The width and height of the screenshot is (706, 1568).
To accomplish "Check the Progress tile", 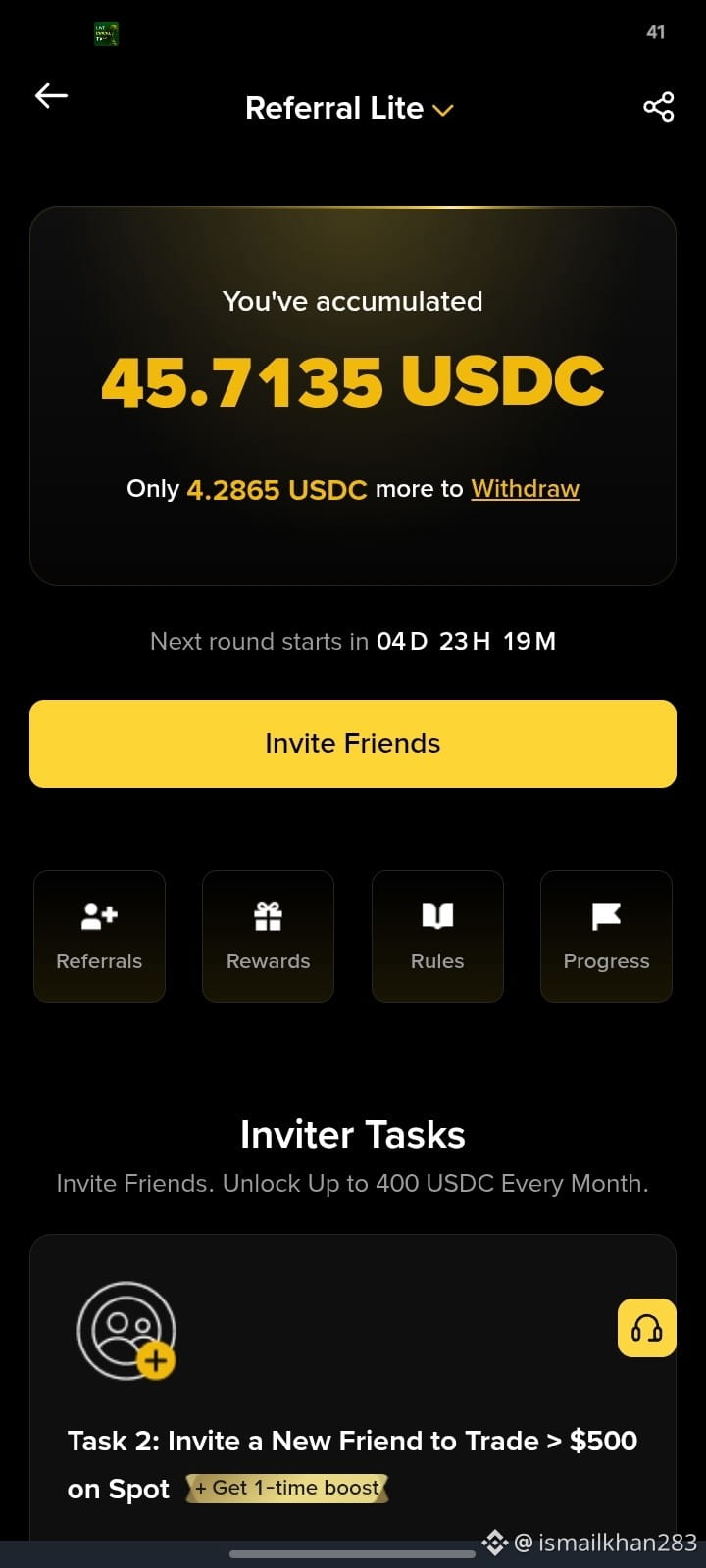I will point(606,936).
